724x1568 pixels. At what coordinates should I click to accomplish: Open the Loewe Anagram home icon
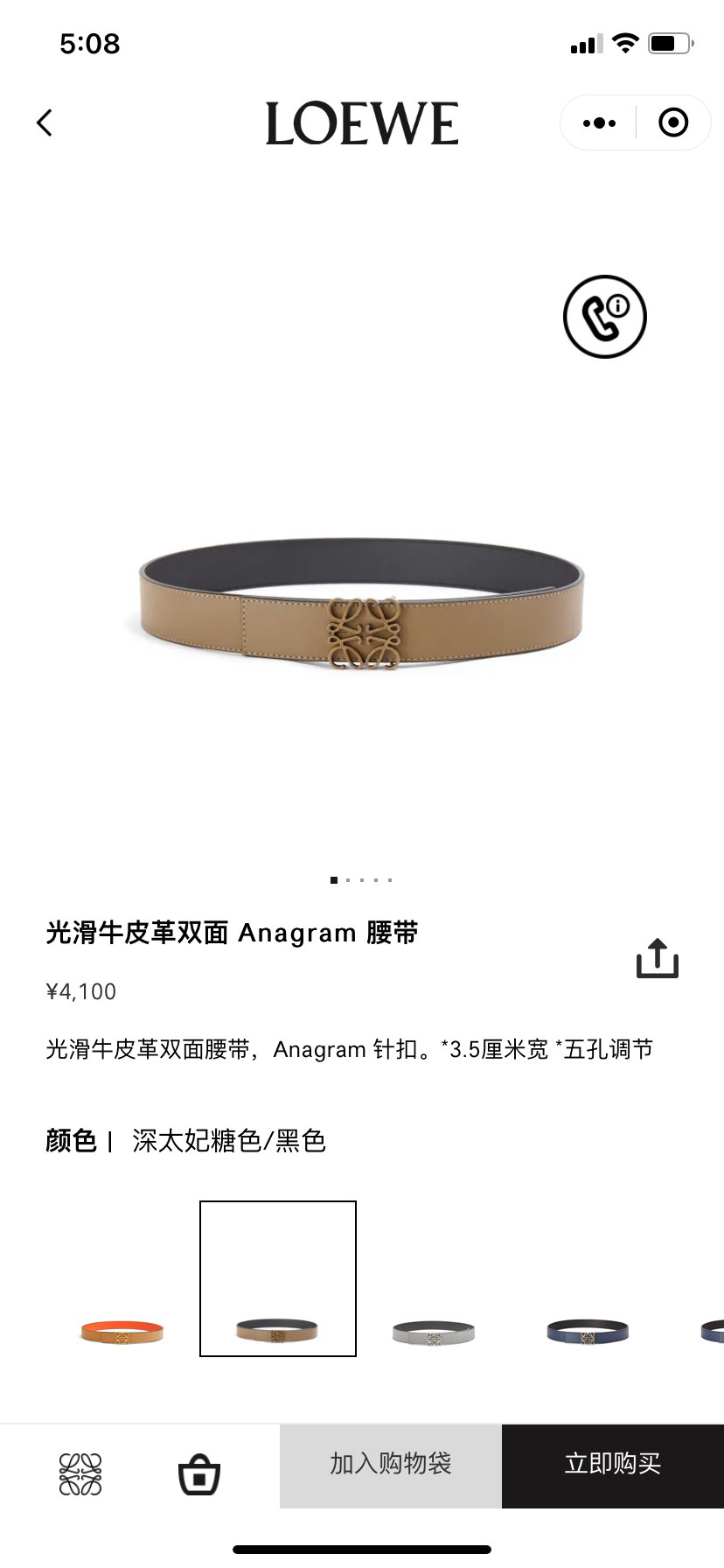pos(80,1474)
